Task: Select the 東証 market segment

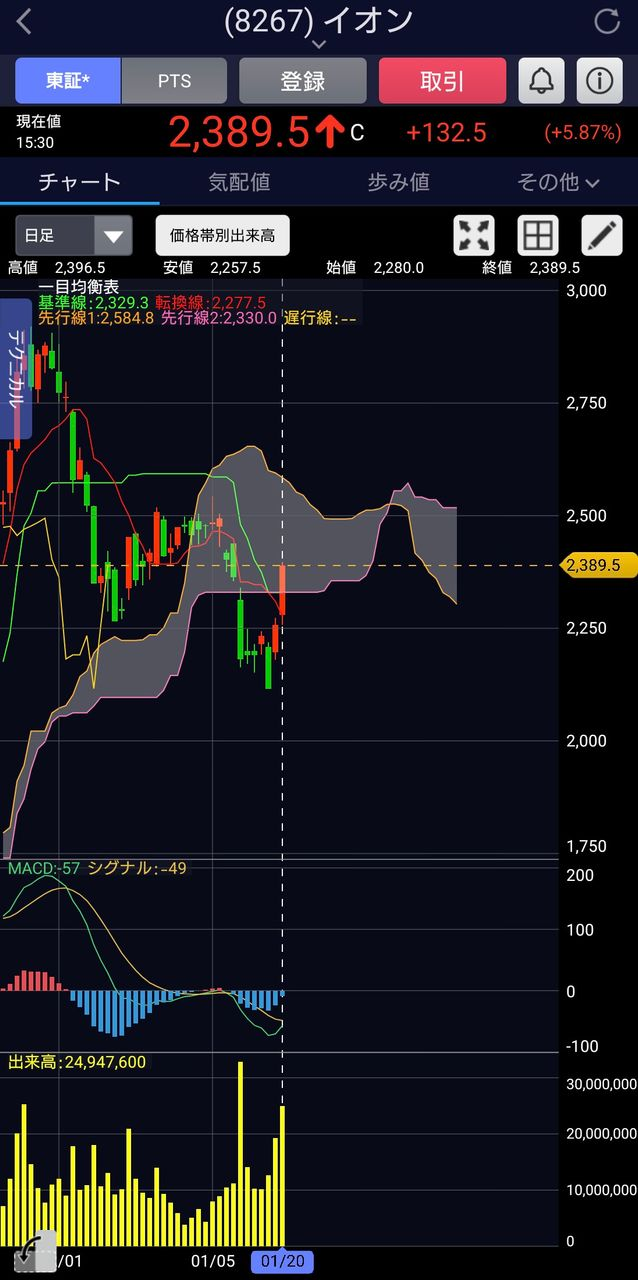Action: (68, 81)
